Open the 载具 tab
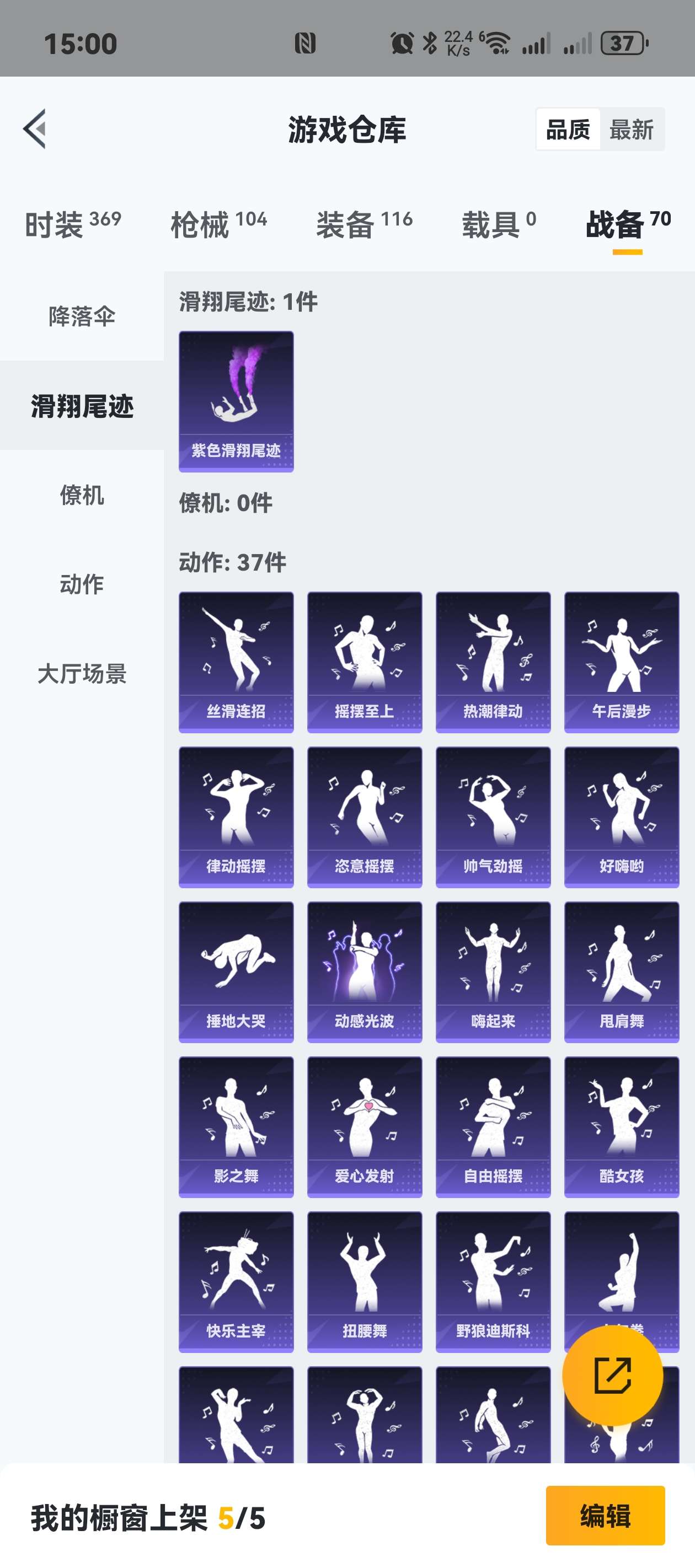Viewport: 695px width, 1568px height. [499, 224]
